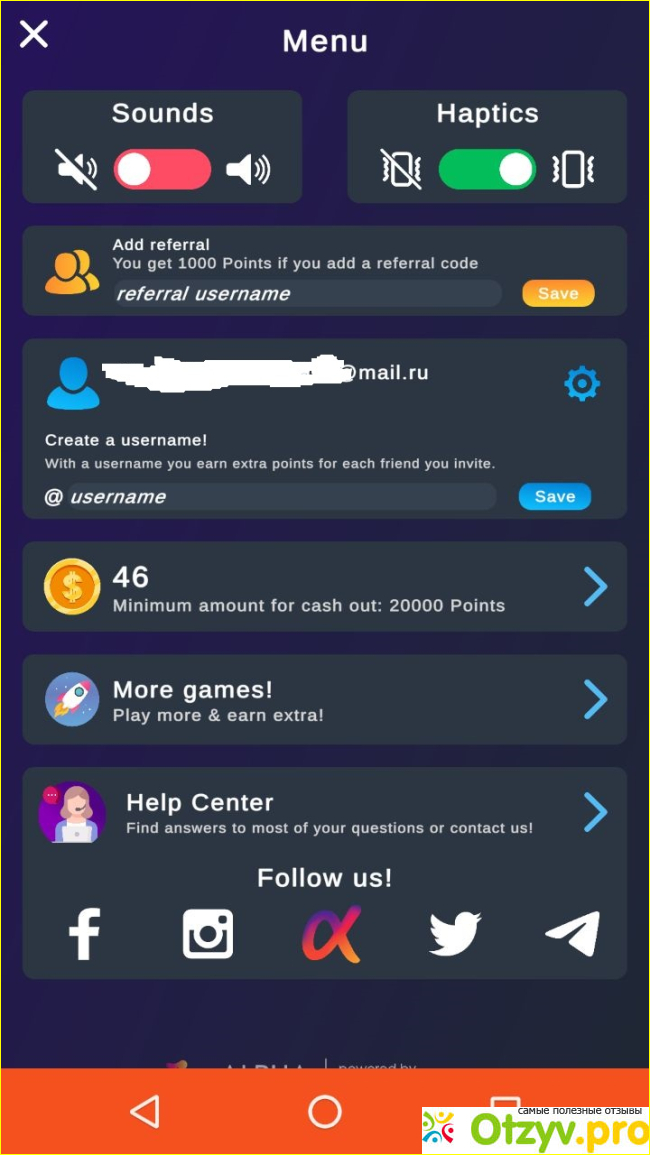Go back with the system back button

click(145, 1111)
